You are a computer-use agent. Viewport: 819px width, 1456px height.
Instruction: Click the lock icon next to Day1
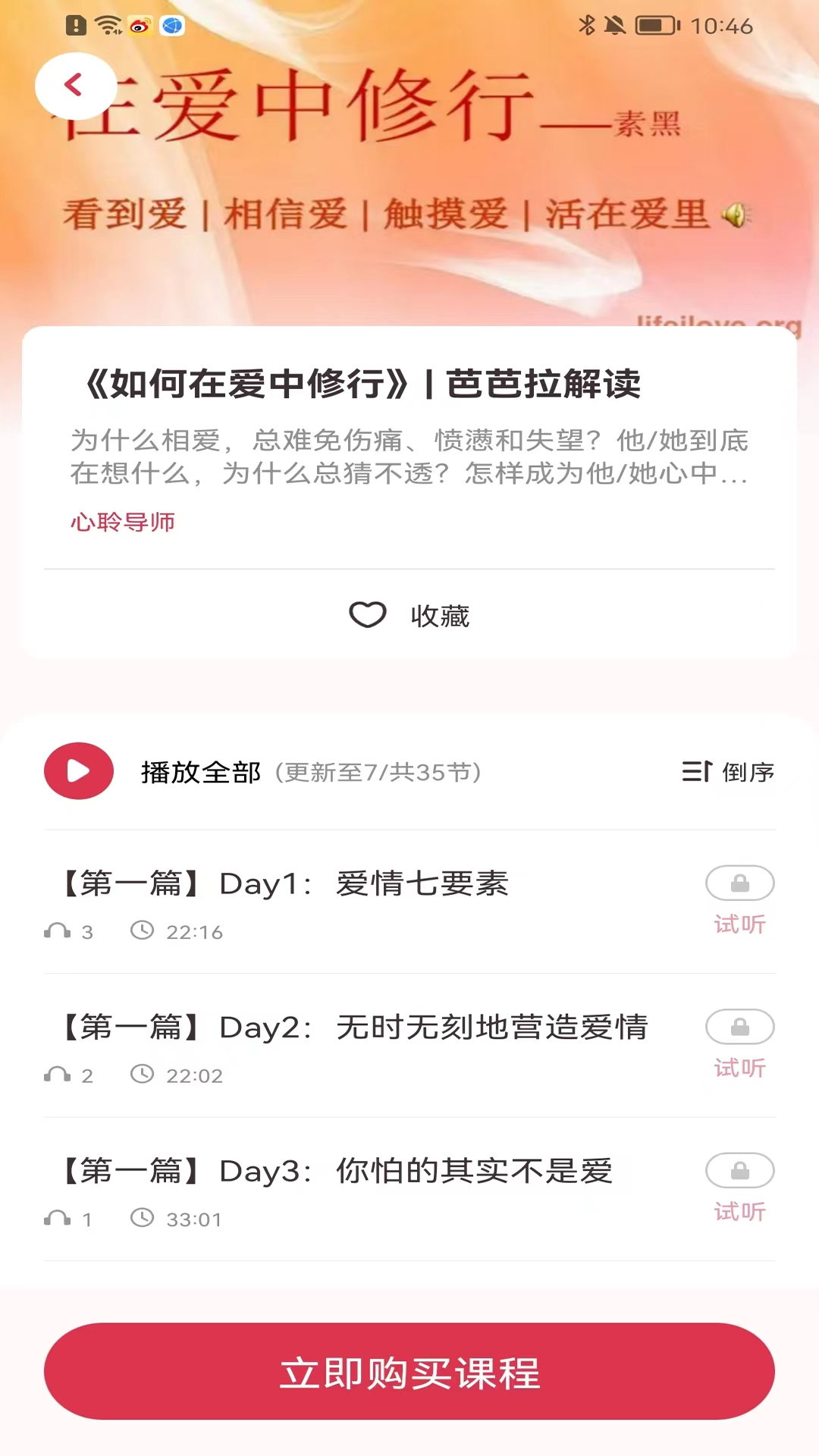coord(739,883)
